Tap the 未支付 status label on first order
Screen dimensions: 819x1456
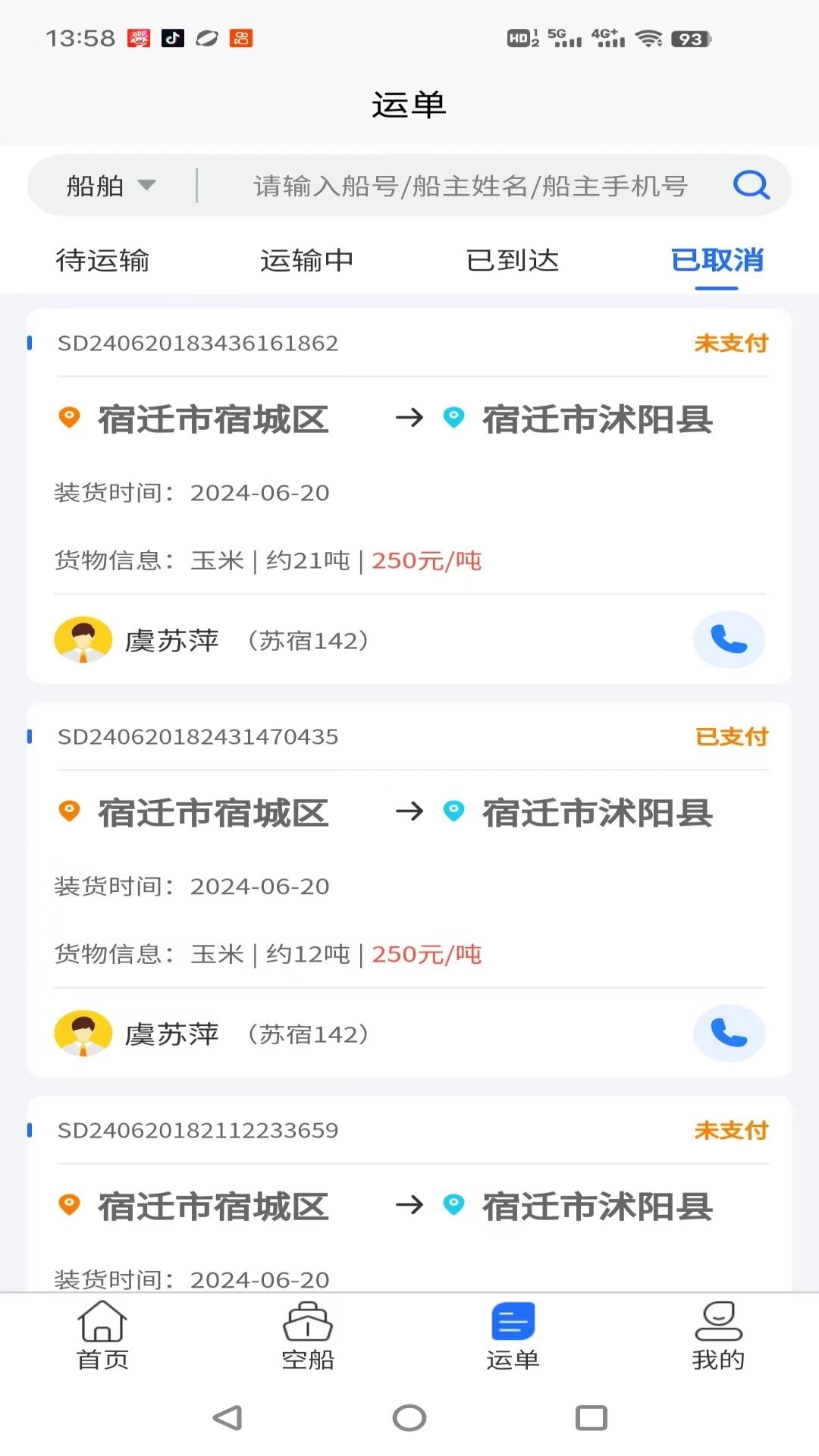tap(730, 343)
